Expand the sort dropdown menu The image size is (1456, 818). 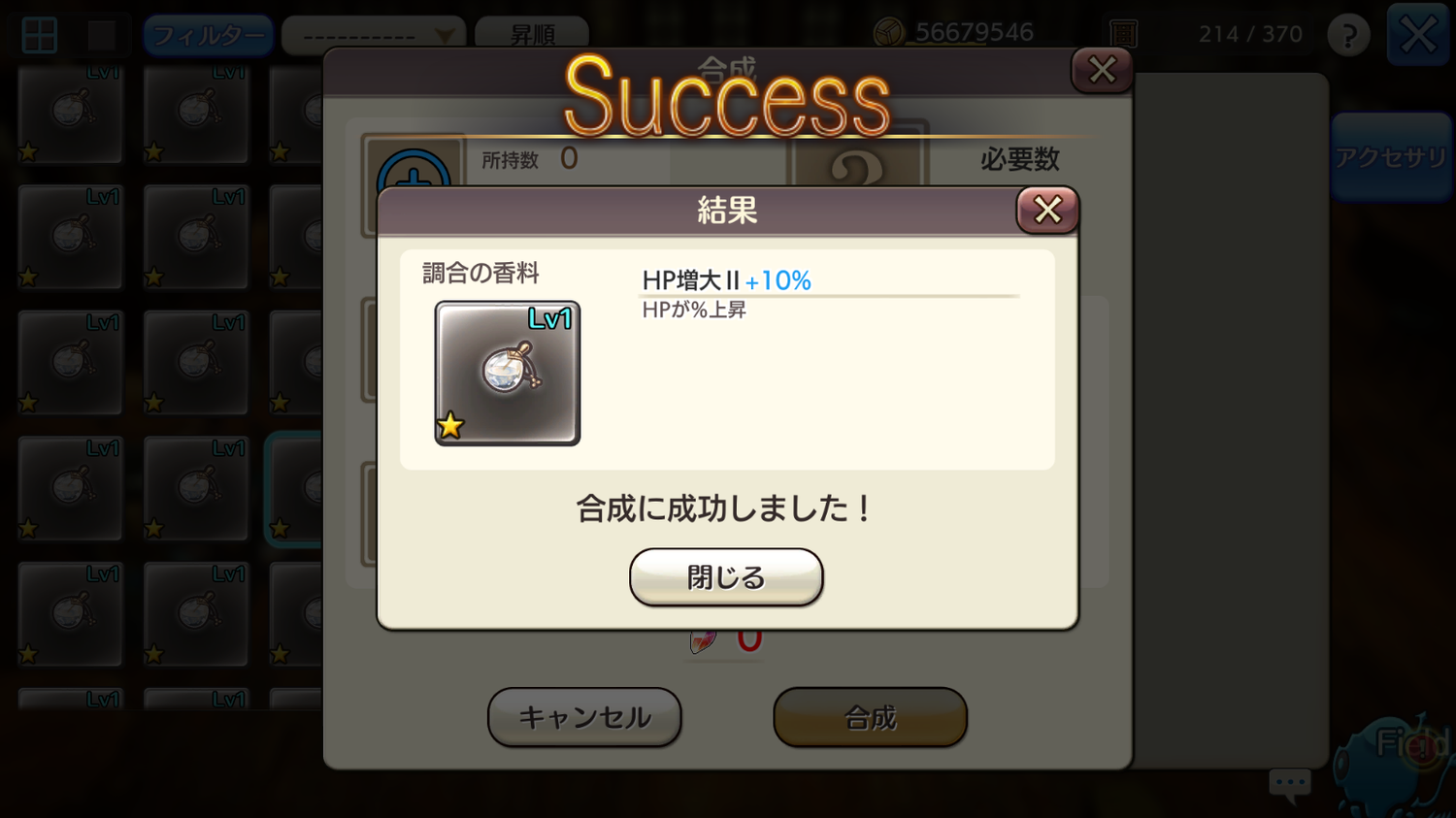(x=374, y=36)
